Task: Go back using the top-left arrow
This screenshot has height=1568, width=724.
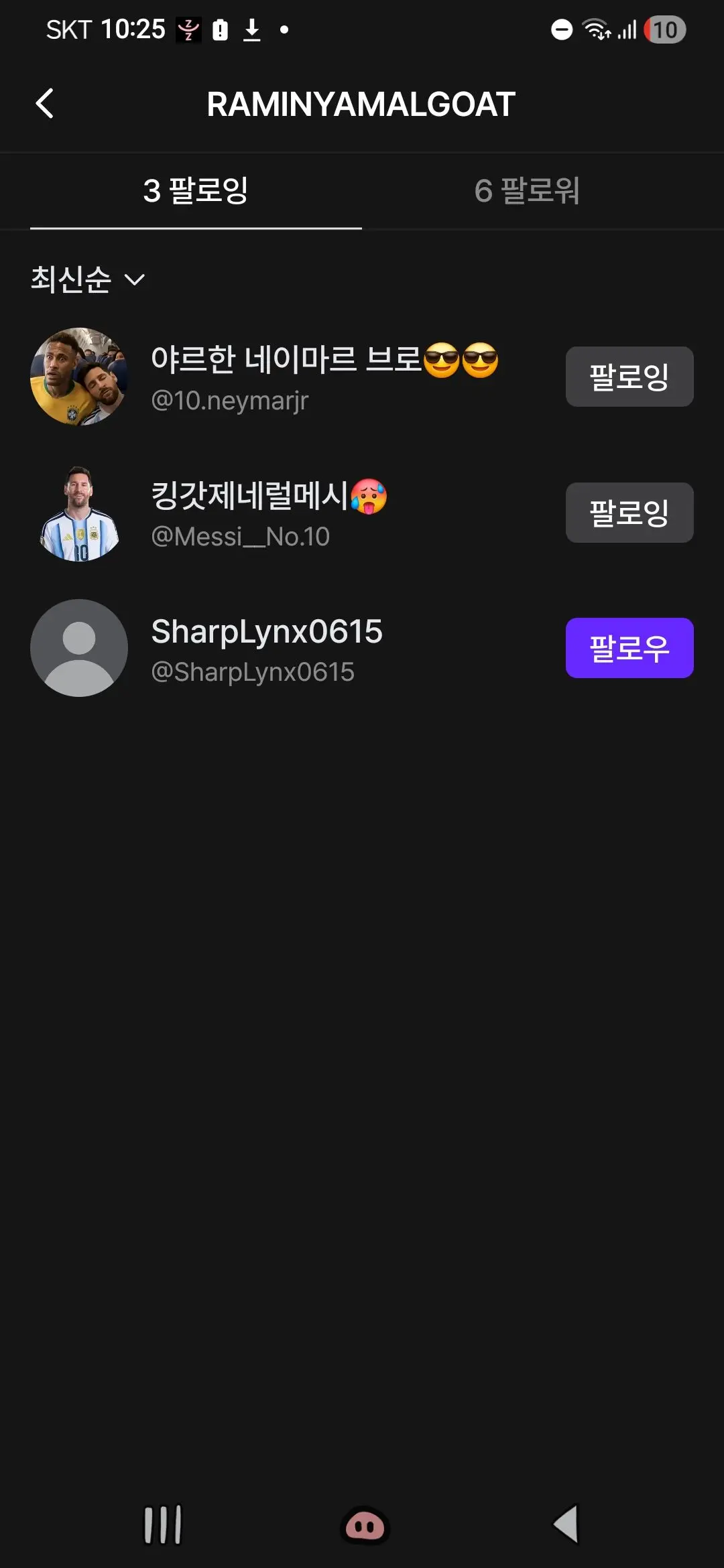Action: coord(45,104)
